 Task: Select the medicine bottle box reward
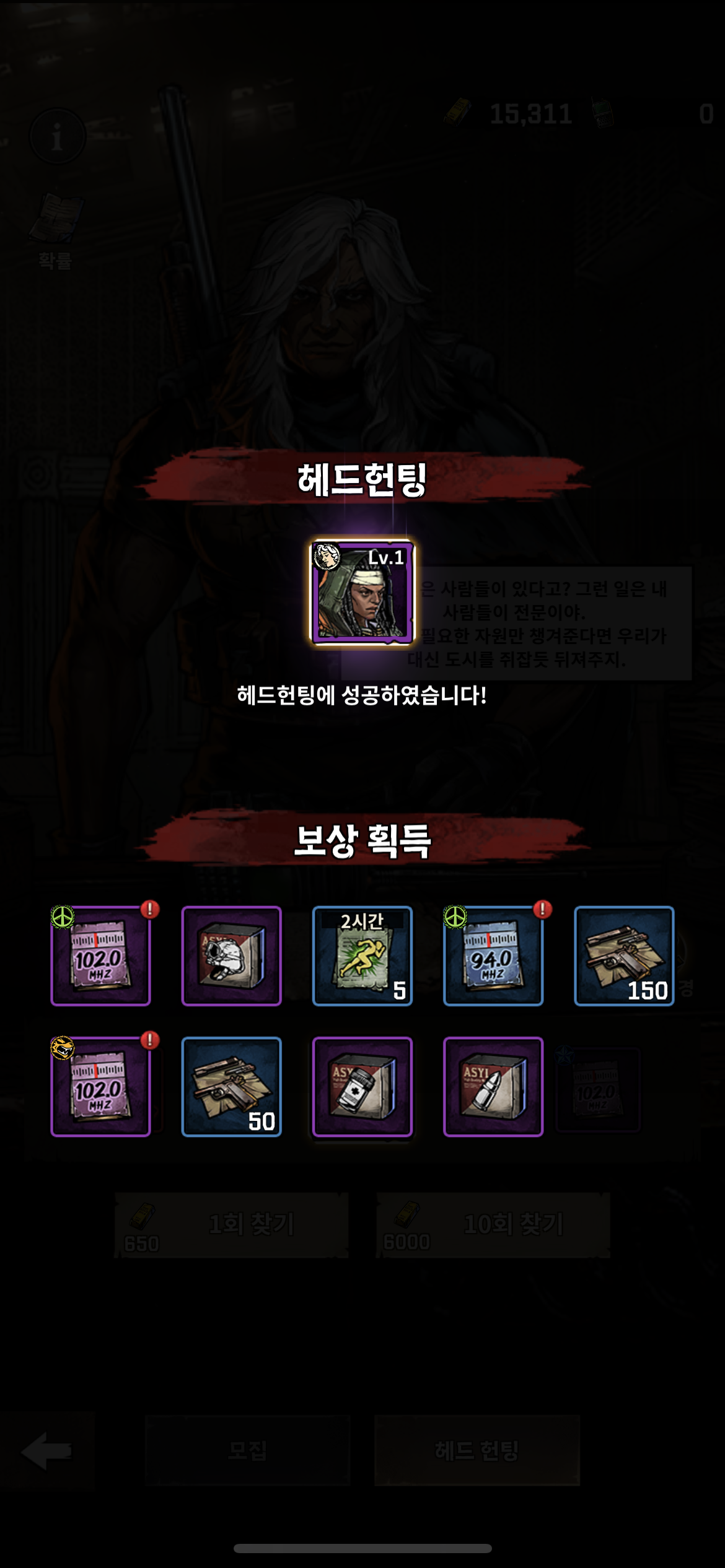(x=362, y=1086)
